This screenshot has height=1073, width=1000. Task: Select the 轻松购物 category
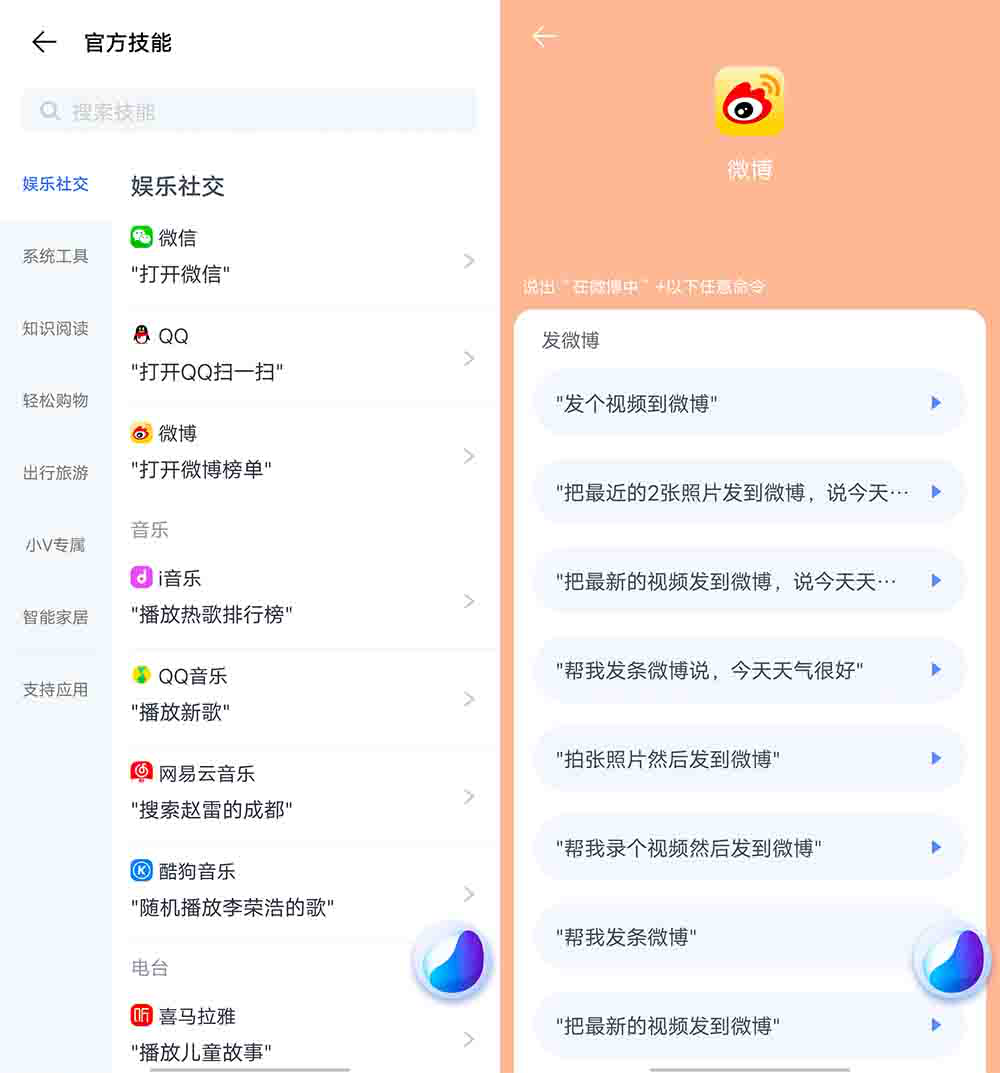tap(56, 400)
